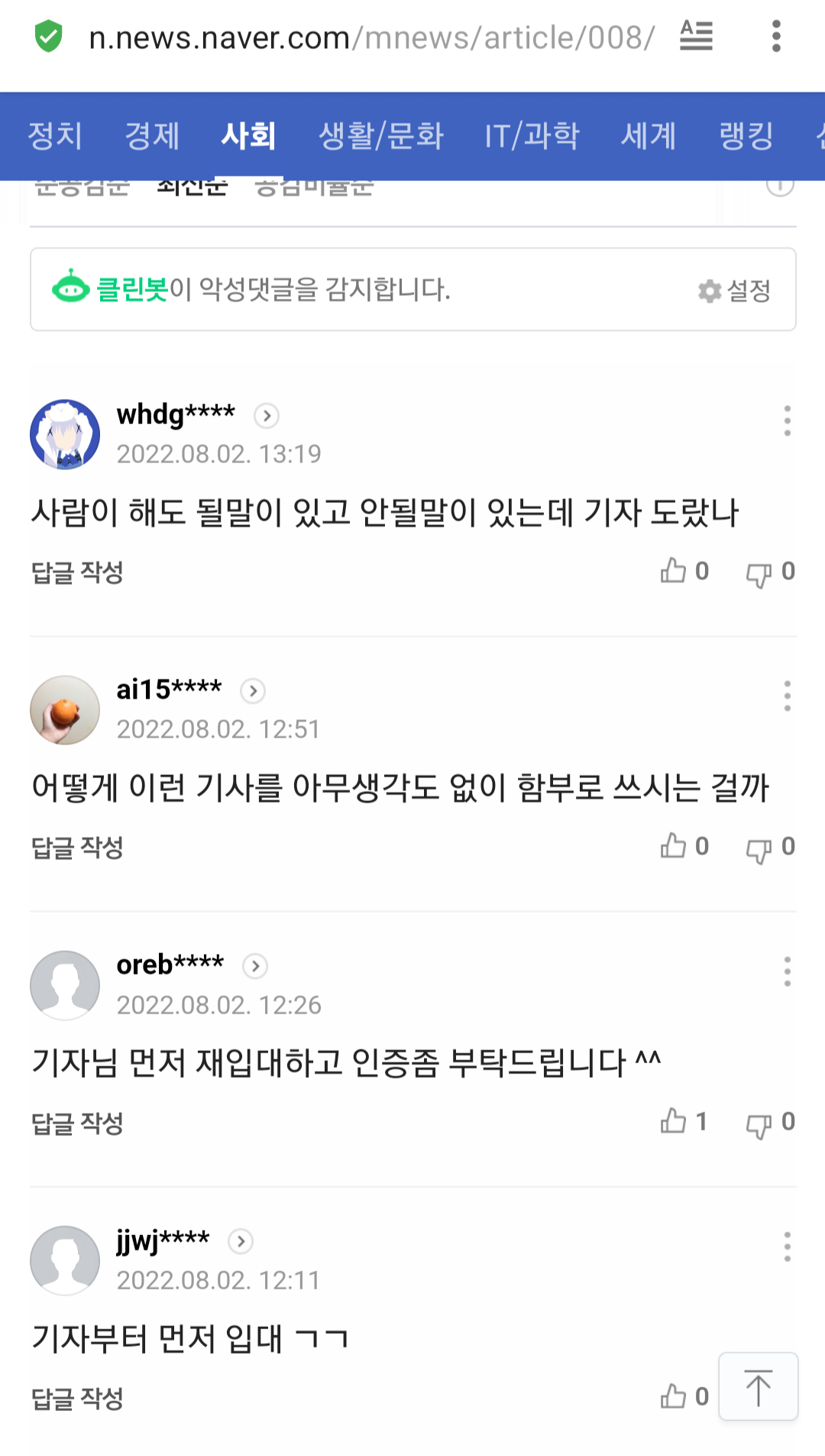825x1456 pixels.
Task: Open the 랭킹 tab
Action: pyautogui.click(x=746, y=136)
